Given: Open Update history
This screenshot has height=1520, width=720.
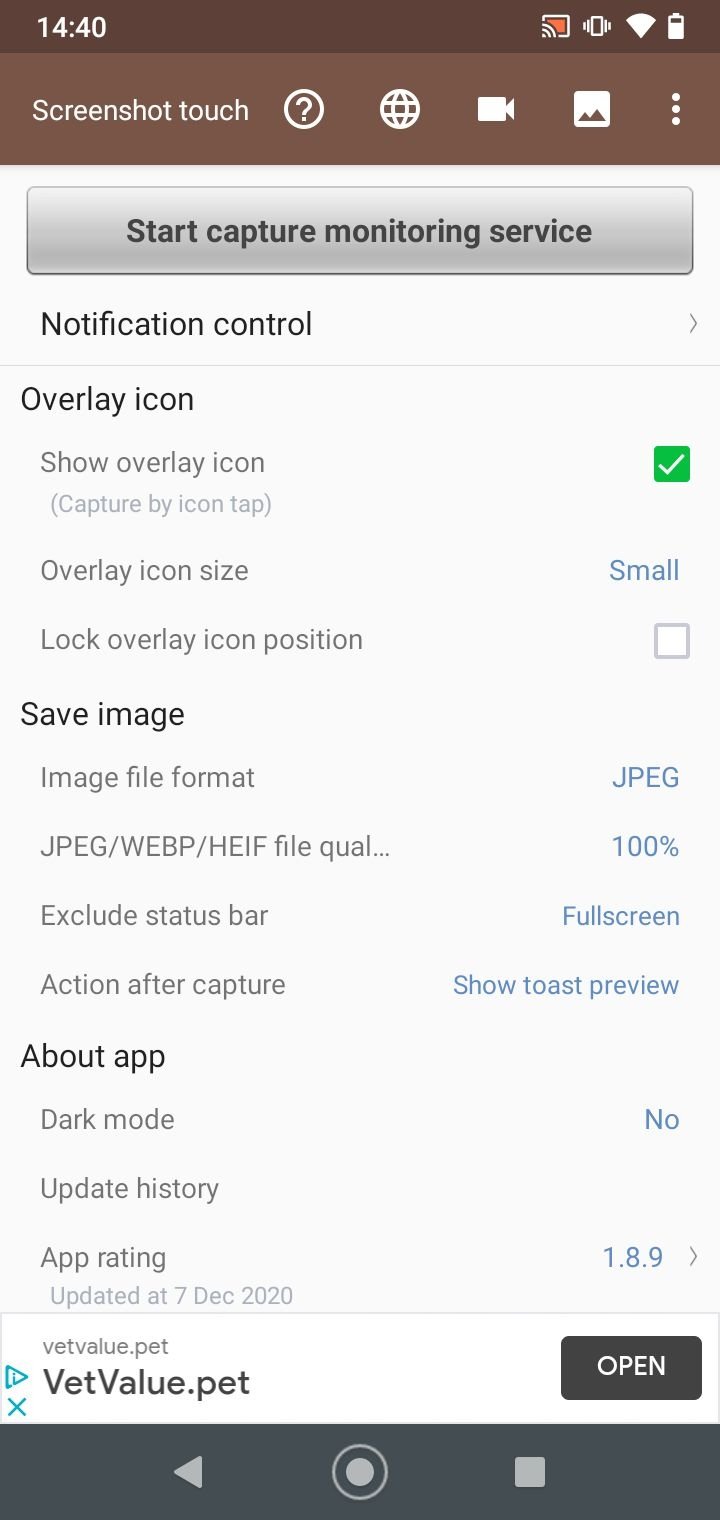Looking at the screenshot, I should 360,1189.
